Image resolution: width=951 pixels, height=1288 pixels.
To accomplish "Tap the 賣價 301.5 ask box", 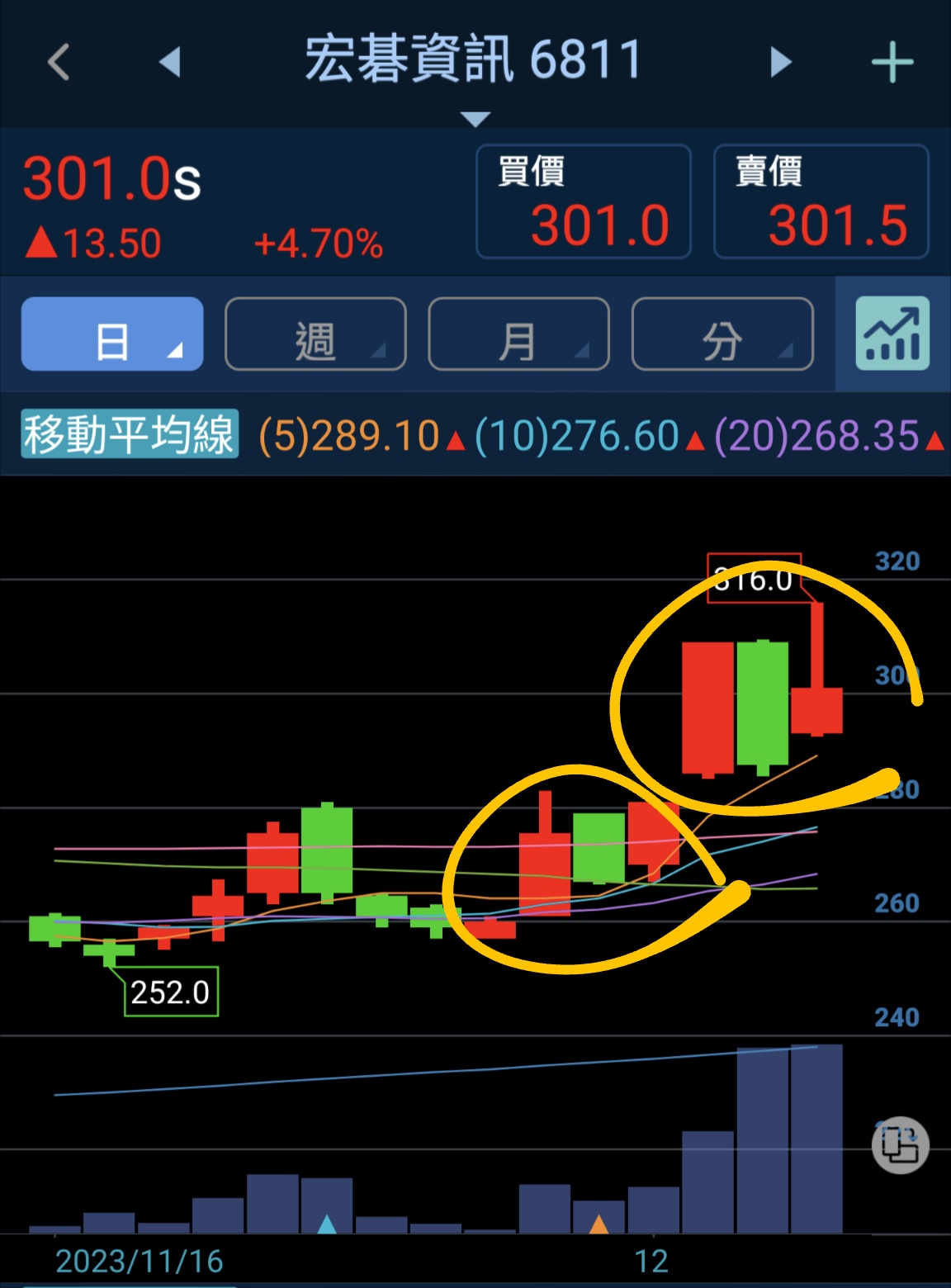I will click(x=821, y=201).
